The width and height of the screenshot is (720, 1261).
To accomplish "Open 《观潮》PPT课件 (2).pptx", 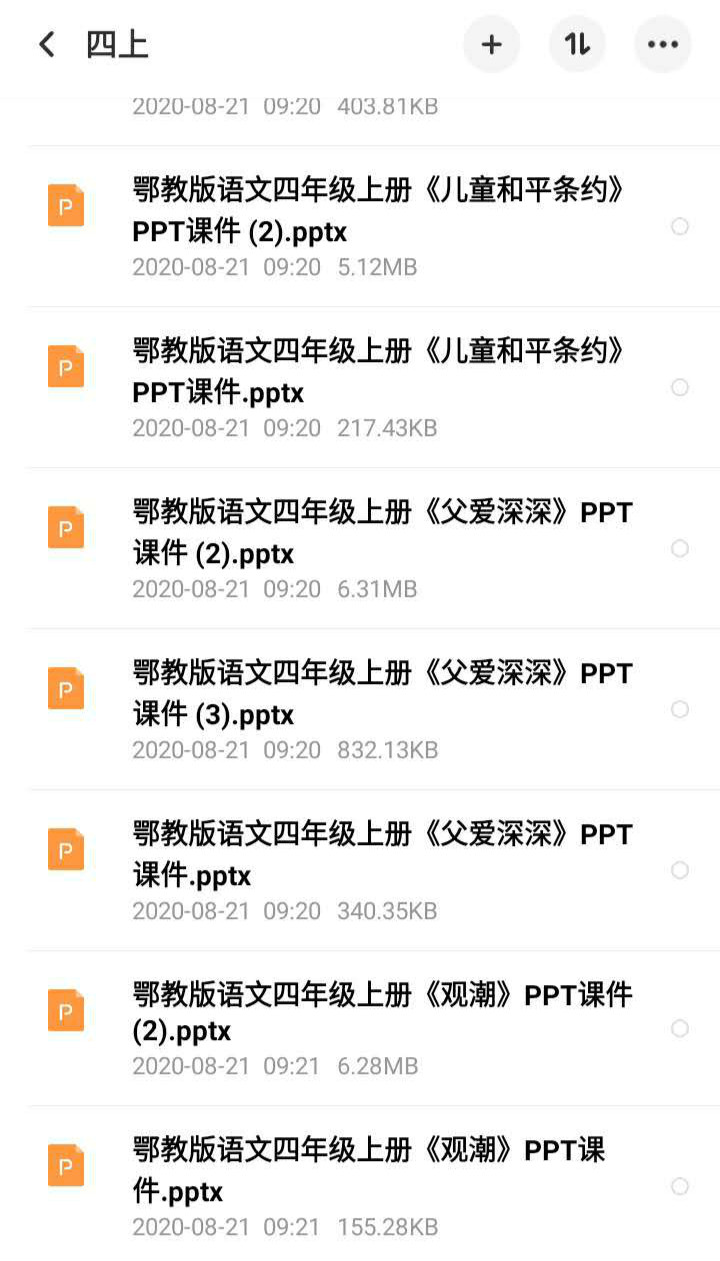I will pos(360,1028).
